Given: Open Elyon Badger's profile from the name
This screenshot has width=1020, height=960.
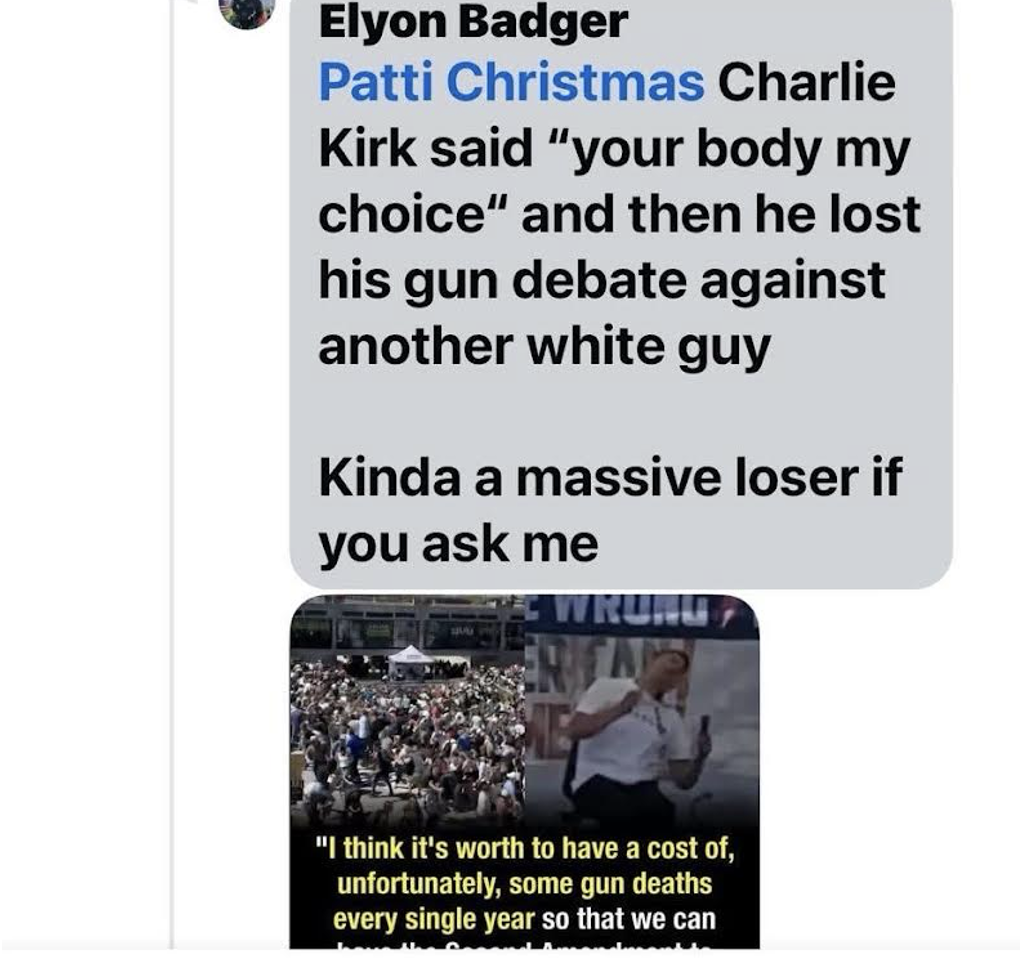Looking at the screenshot, I should (472, 21).
